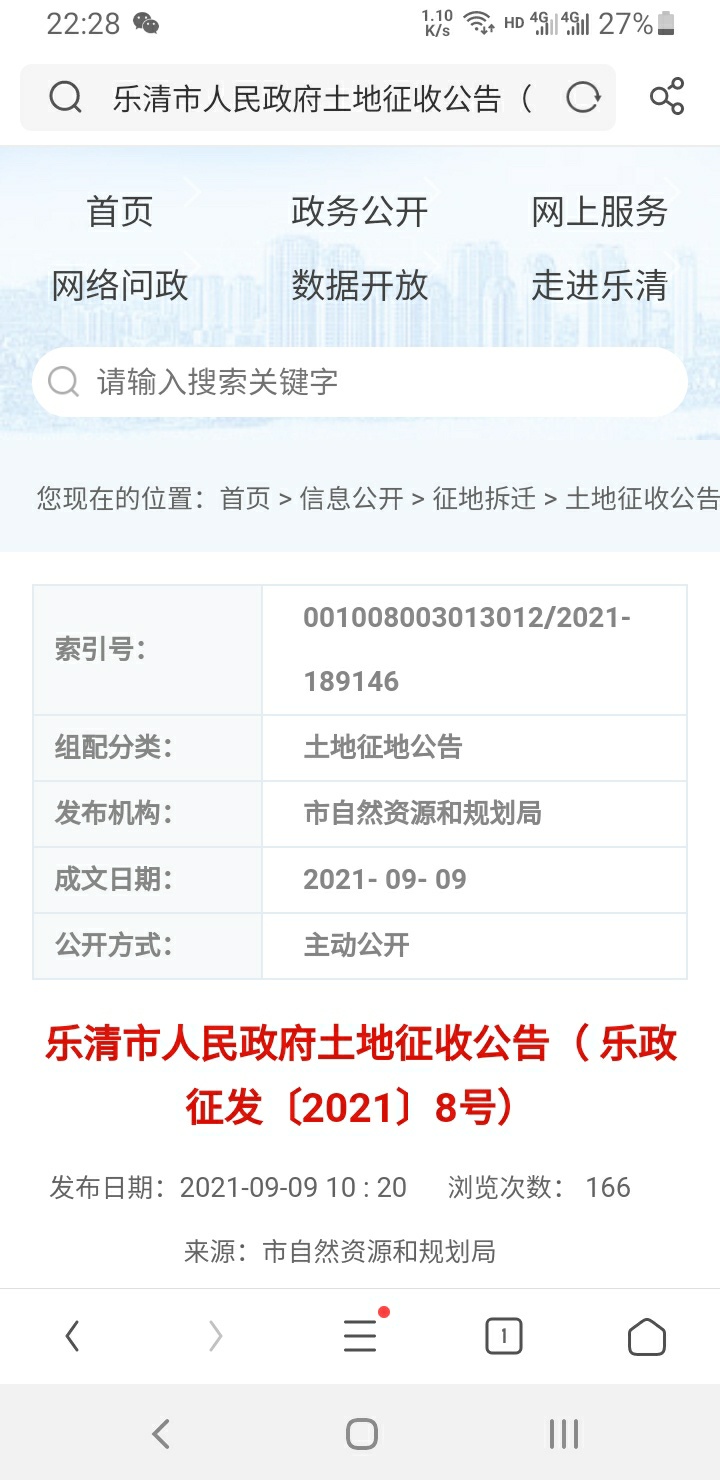The height and width of the screenshot is (1480, 720).
Task: Go to 政务公开 section
Action: (359, 211)
